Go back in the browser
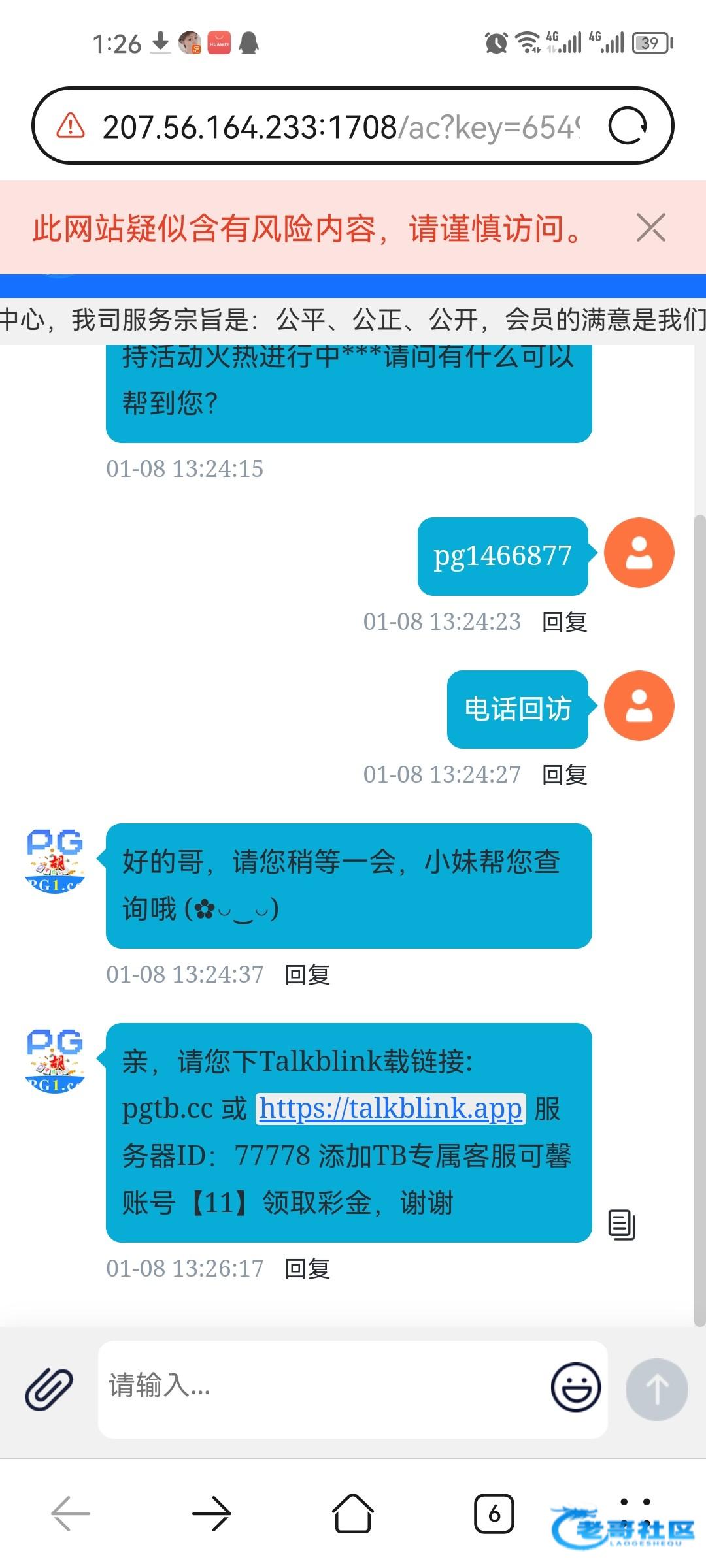Screen dimensions: 706x1568 [x=71, y=1513]
